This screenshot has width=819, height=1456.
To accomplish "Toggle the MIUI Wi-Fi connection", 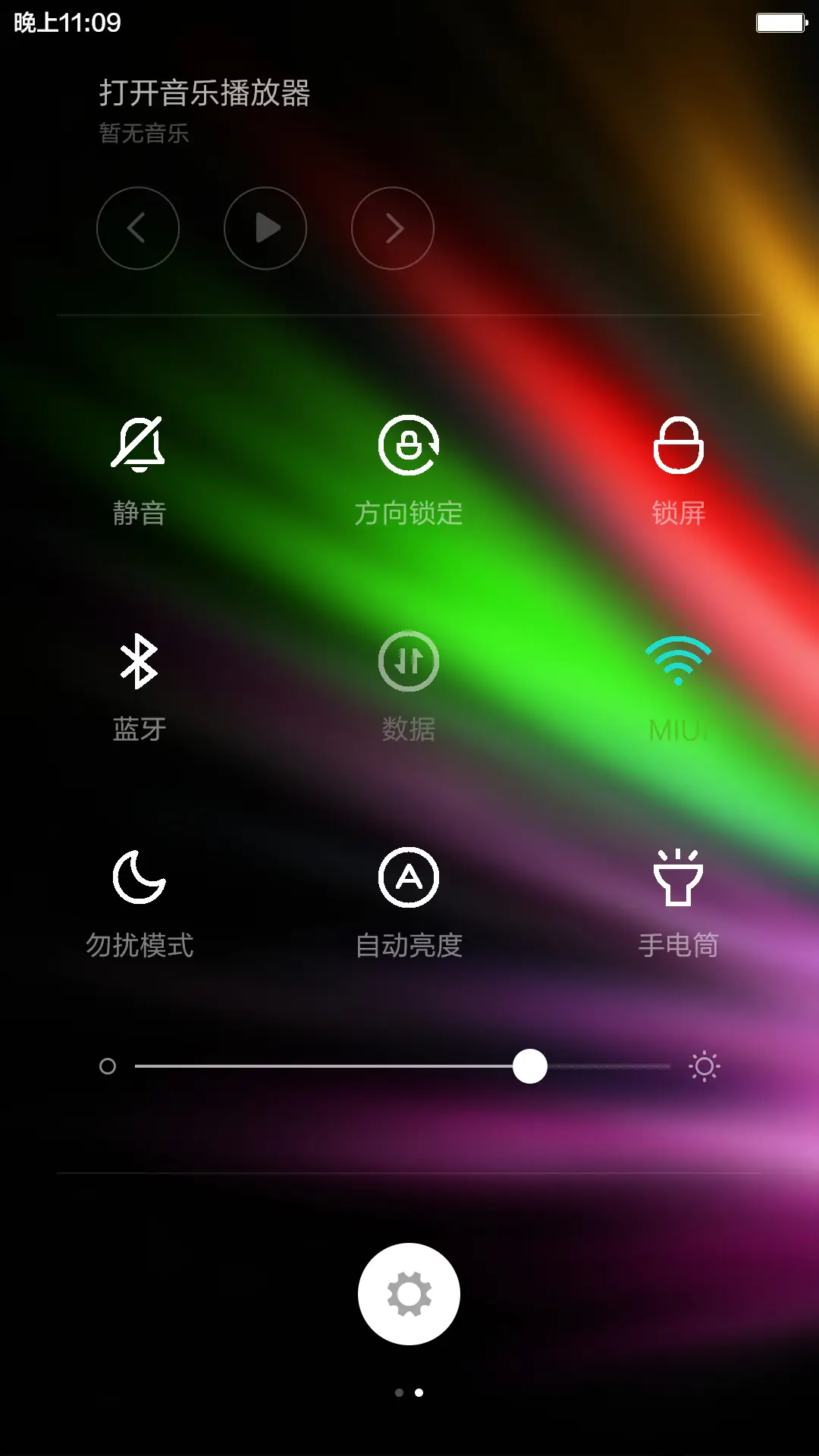I will pos(679,661).
